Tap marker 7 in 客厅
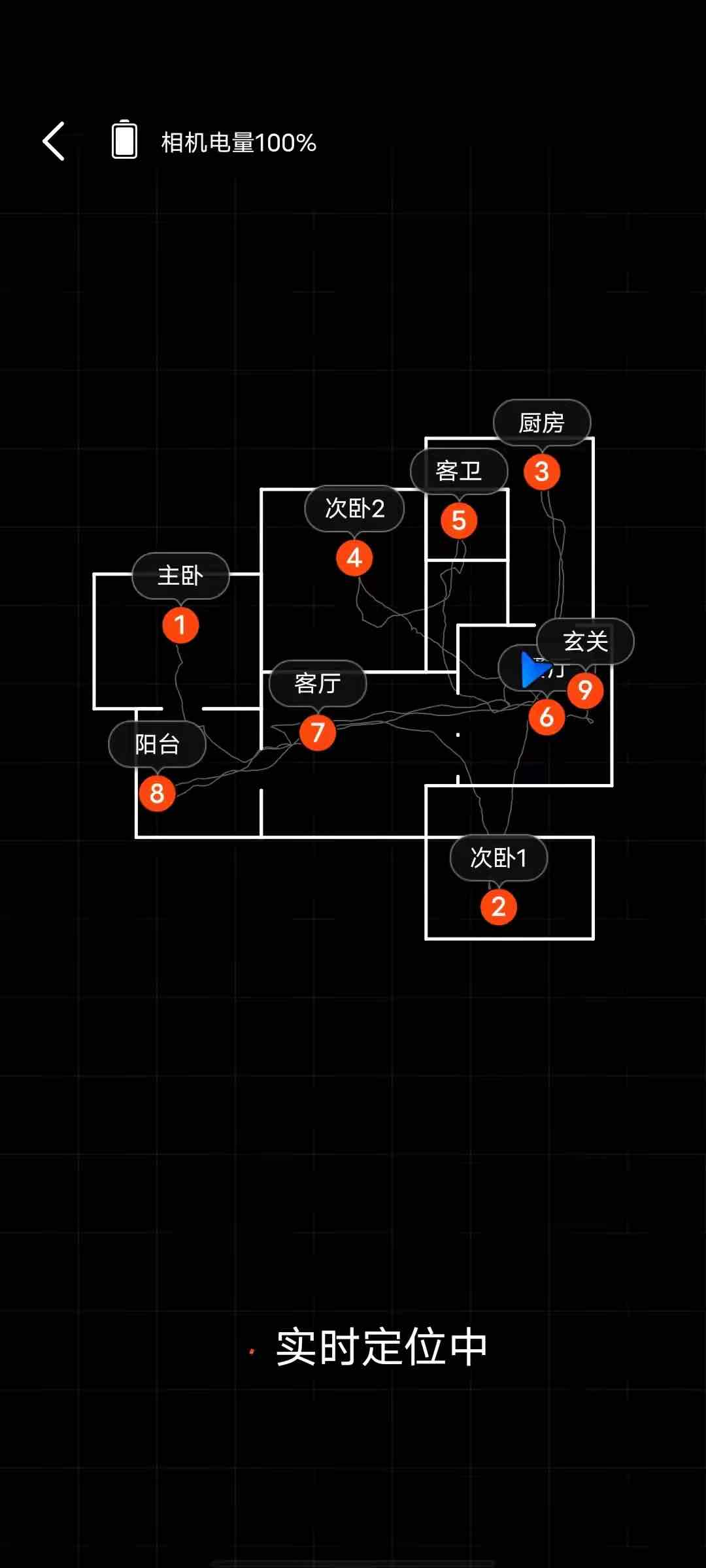Image resolution: width=706 pixels, height=1568 pixels. pos(318,732)
